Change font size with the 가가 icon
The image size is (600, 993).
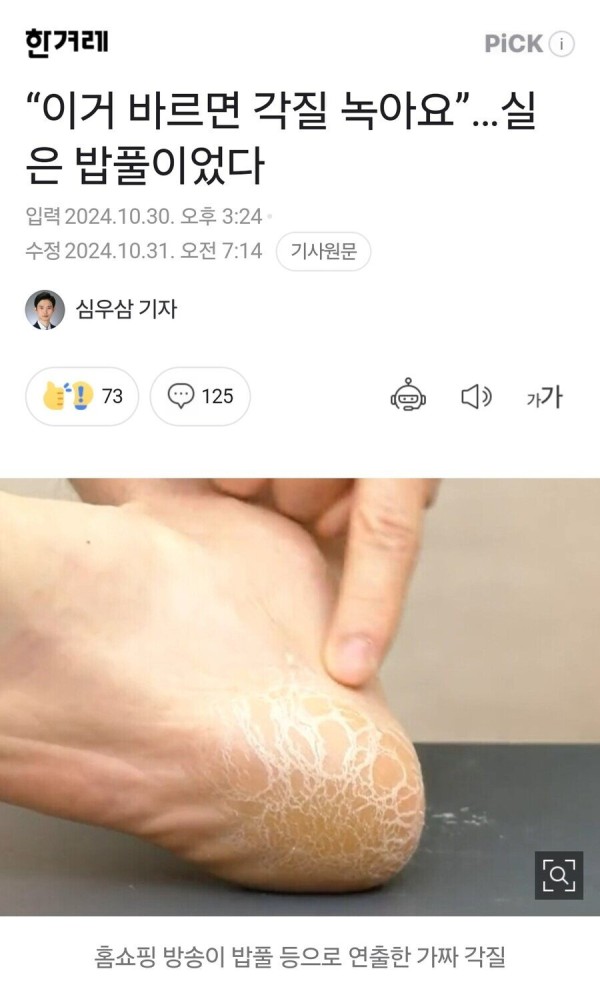[544, 397]
